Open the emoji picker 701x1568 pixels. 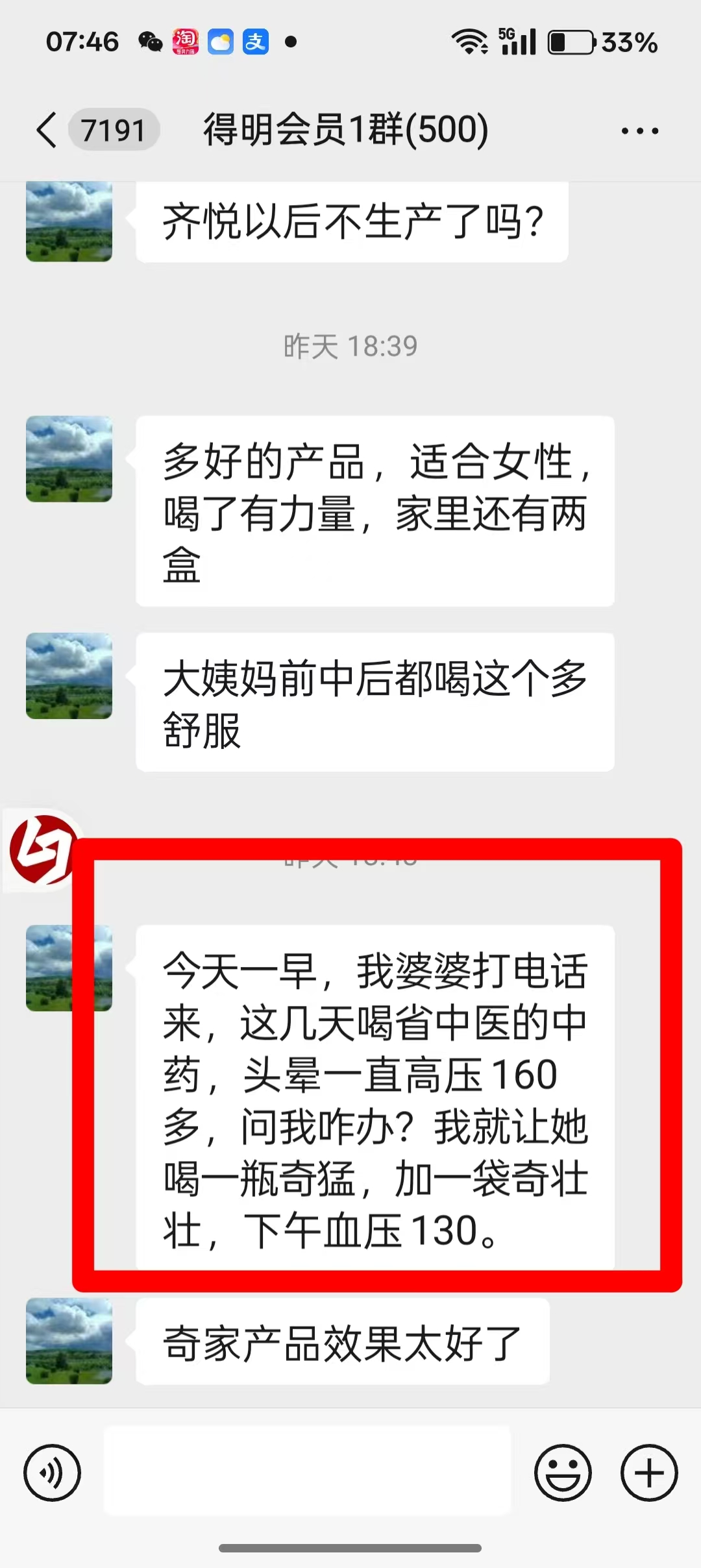563,1473
